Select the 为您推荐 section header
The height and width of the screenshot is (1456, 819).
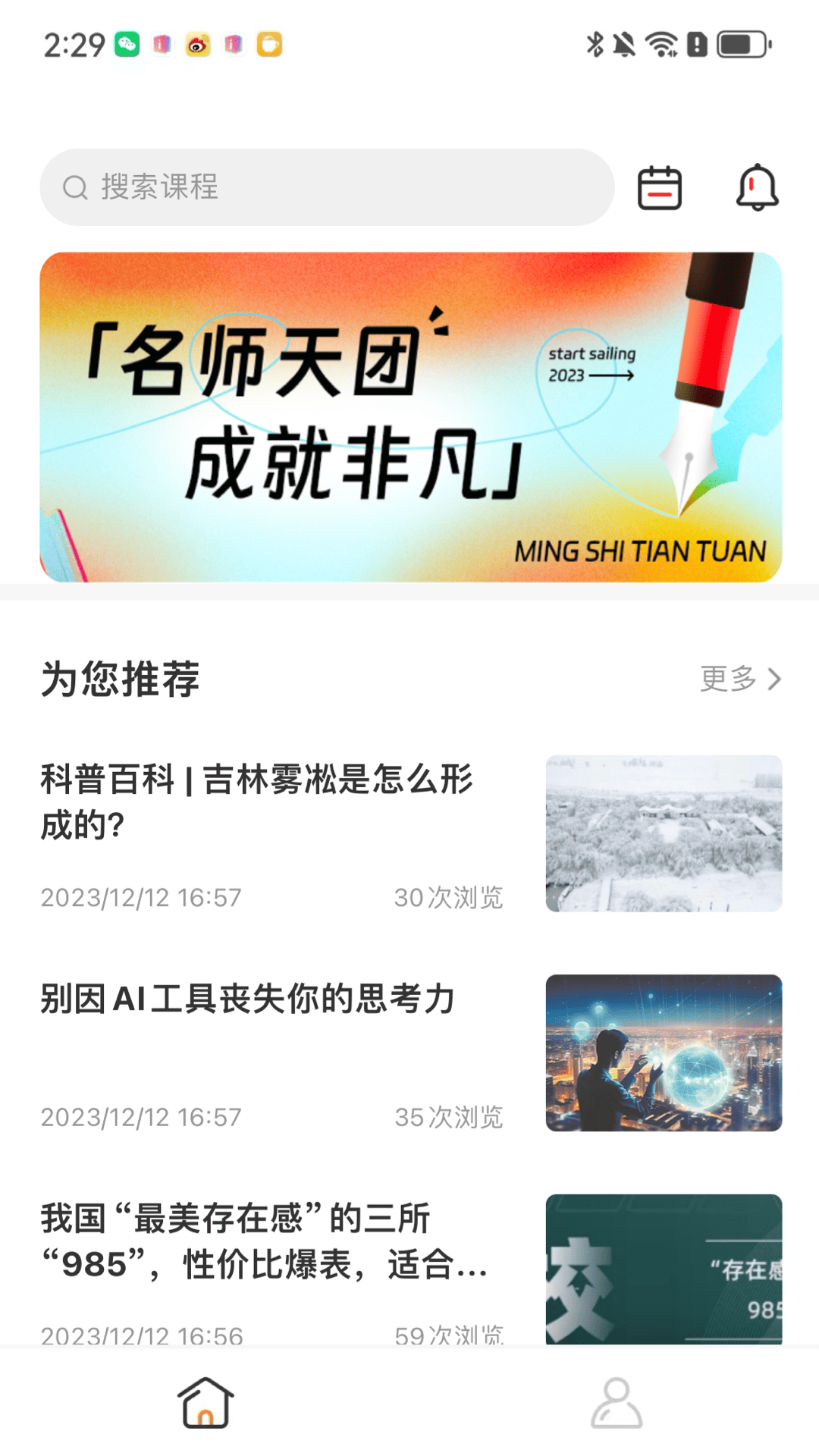(x=121, y=680)
